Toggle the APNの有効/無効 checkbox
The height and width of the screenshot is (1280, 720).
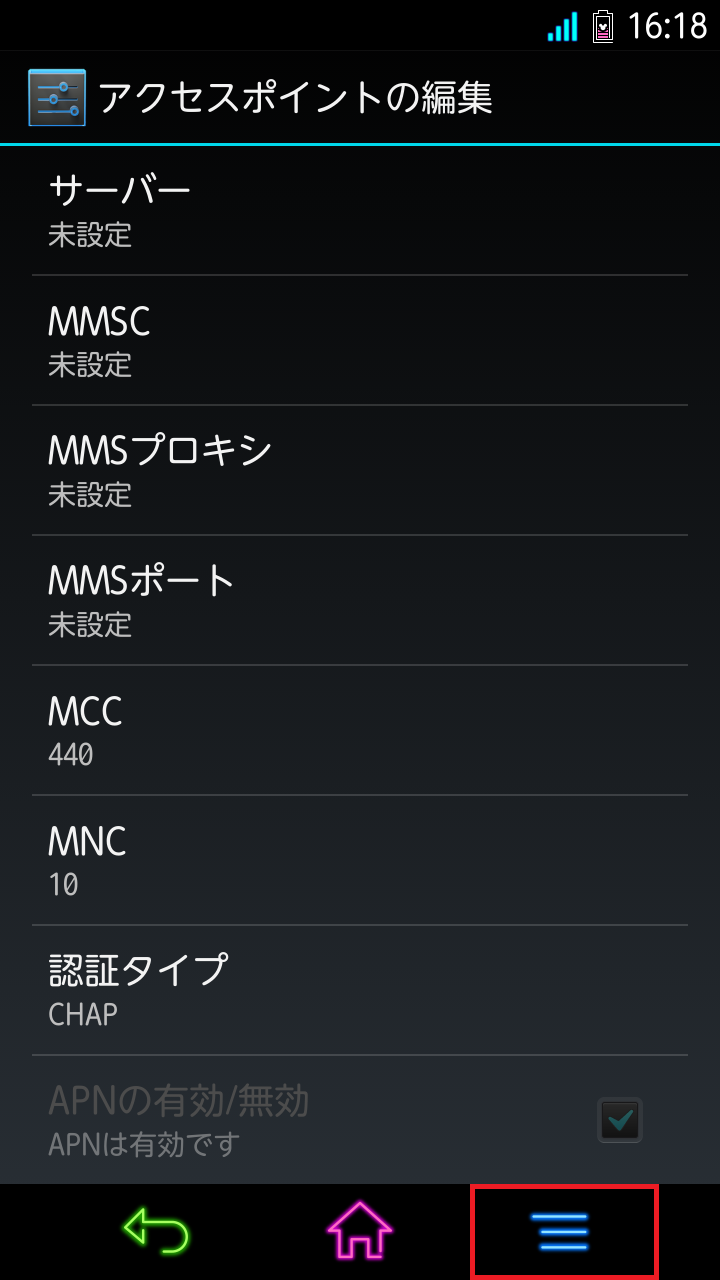click(x=620, y=1120)
